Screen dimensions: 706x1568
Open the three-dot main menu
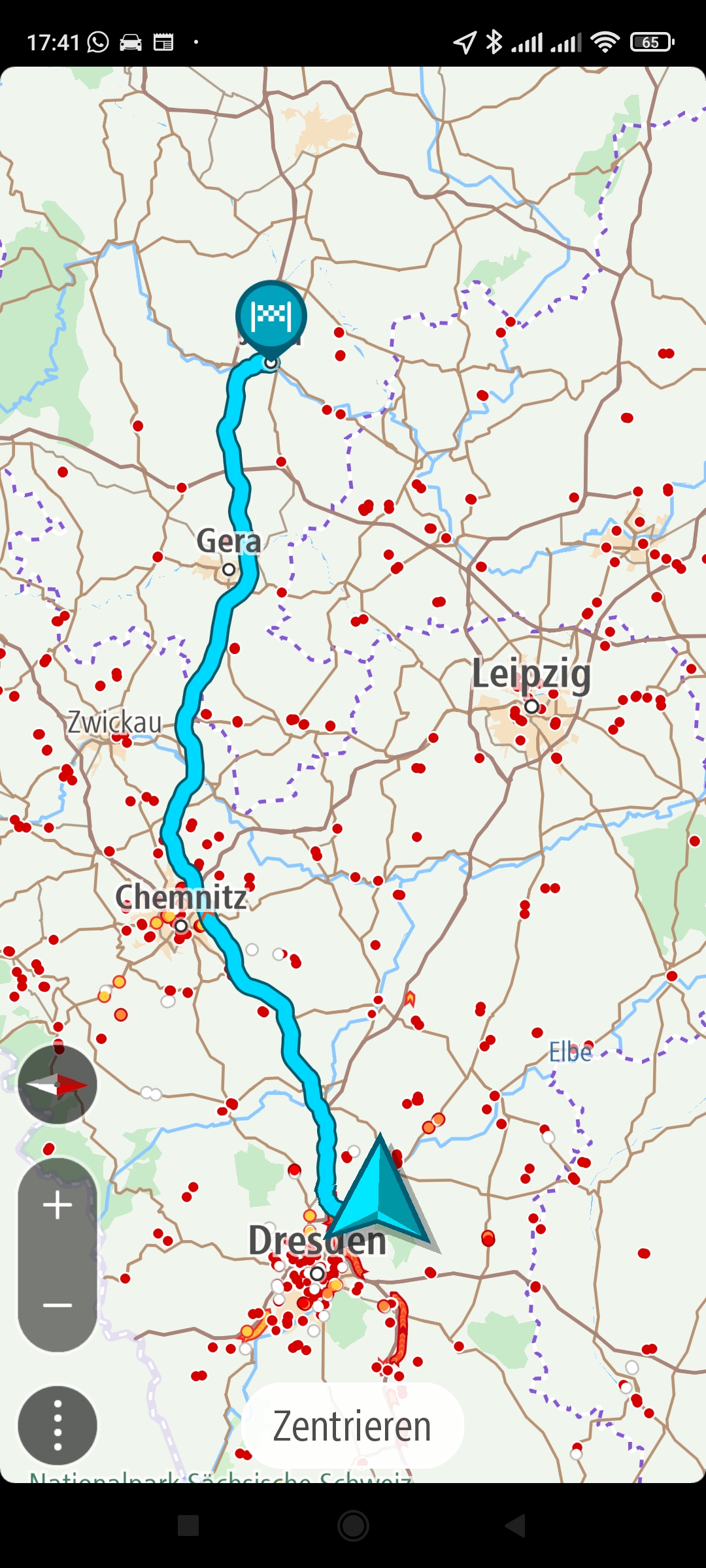(58, 1425)
